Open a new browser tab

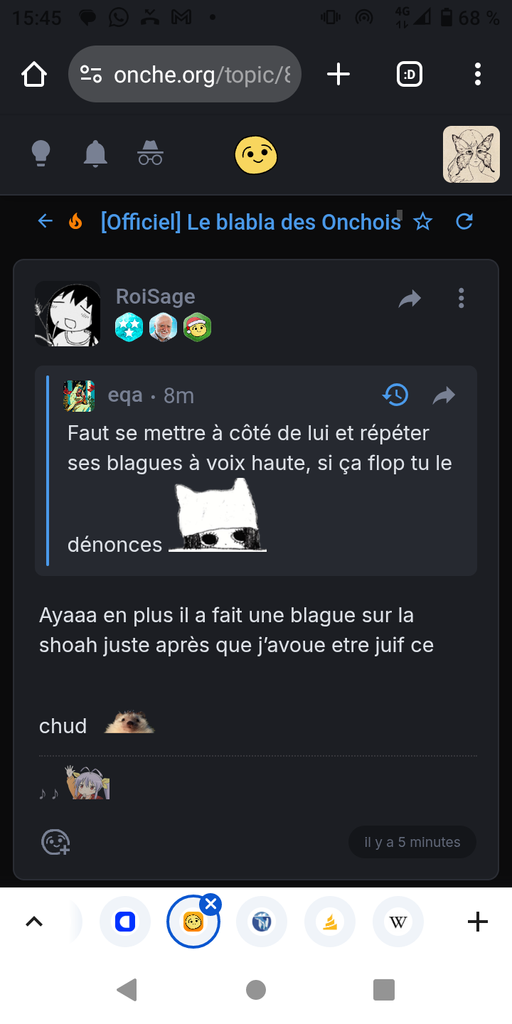(338, 74)
